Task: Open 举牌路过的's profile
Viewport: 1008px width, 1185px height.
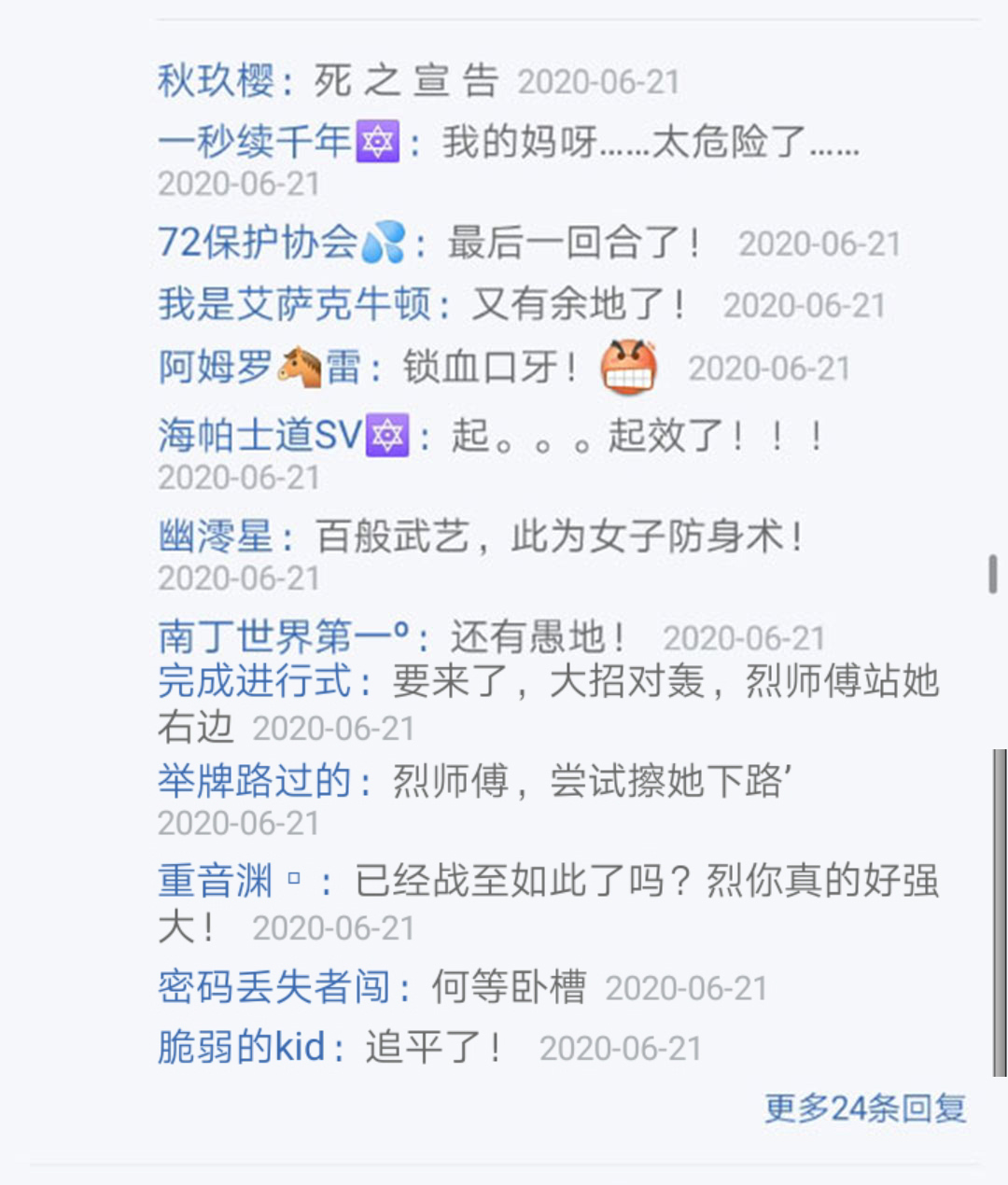Action: point(254,781)
